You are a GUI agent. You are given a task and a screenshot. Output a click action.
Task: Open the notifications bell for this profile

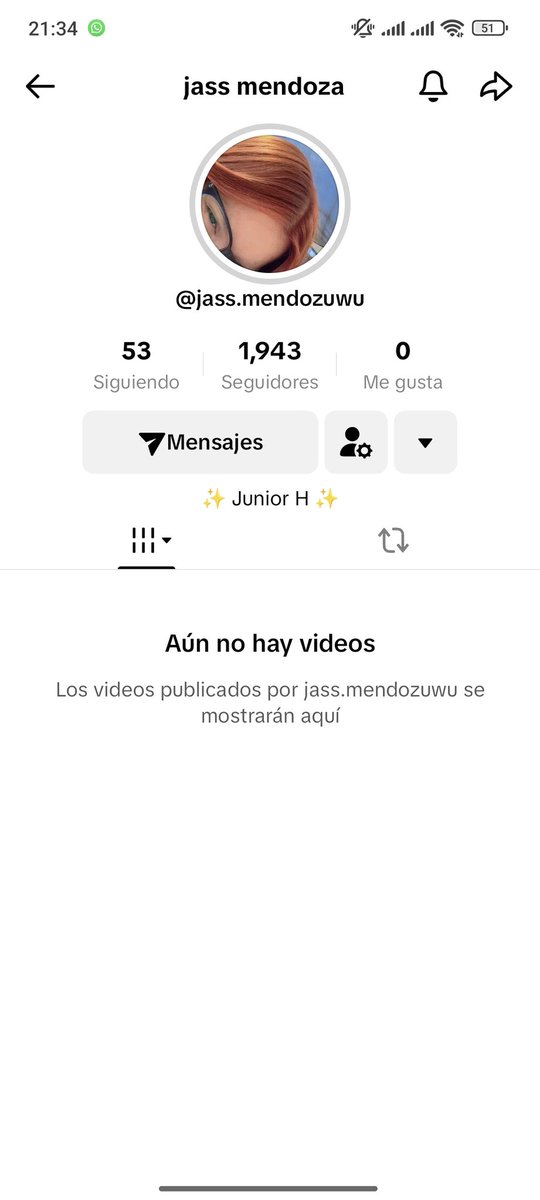432,87
